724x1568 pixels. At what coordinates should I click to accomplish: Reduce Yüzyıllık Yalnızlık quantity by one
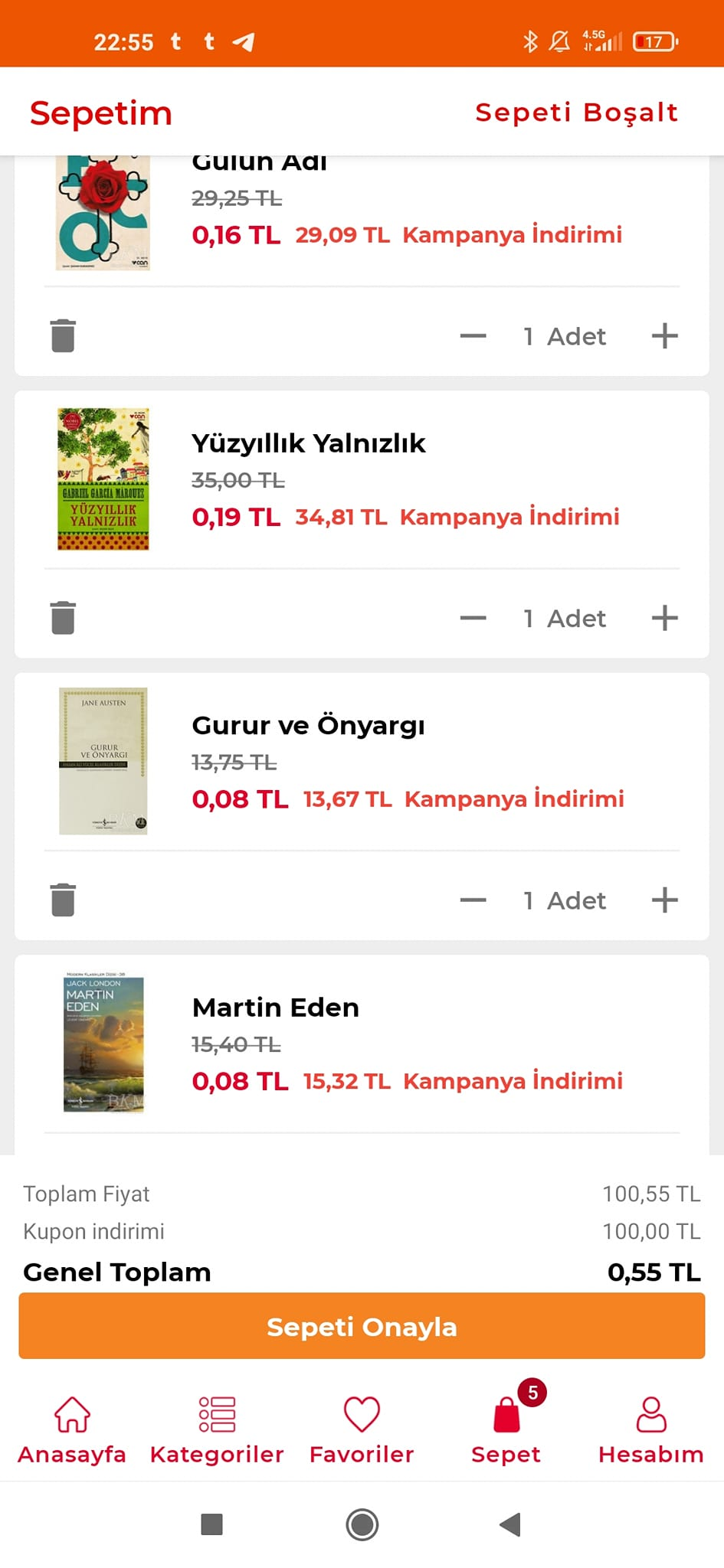click(473, 618)
